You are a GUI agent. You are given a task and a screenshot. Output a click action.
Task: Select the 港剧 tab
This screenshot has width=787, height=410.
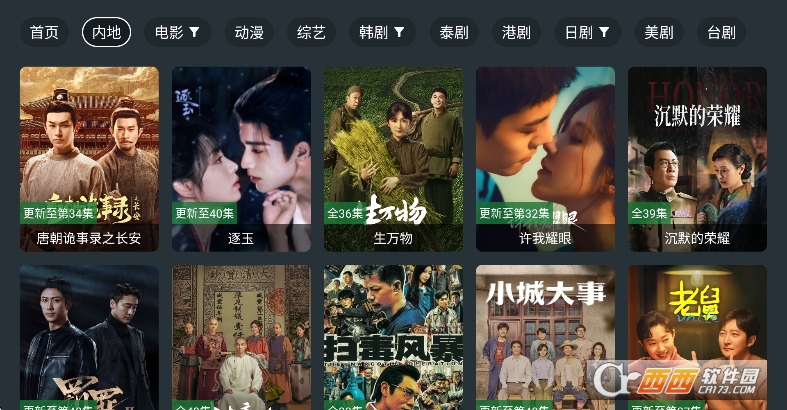[516, 33]
